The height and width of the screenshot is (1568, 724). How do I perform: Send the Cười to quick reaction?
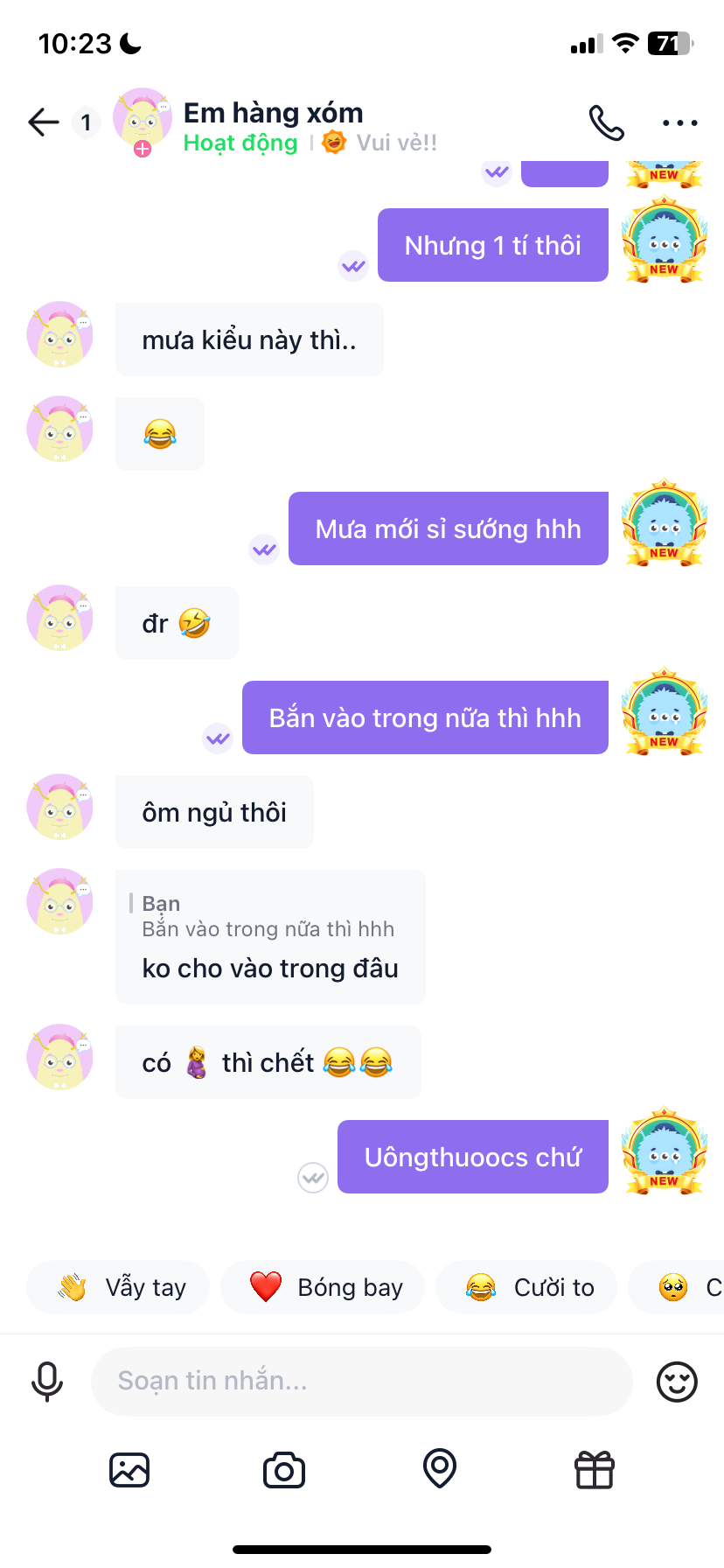click(x=527, y=1287)
